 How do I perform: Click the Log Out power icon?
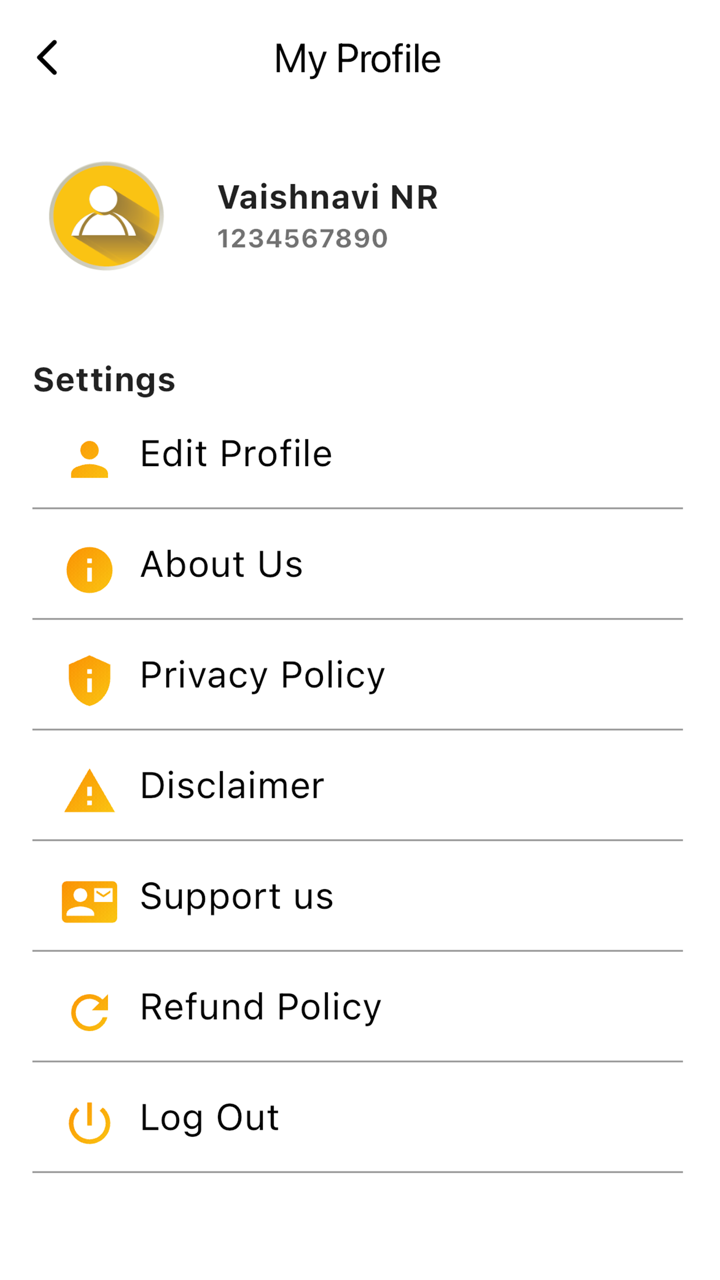point(88,1122)
